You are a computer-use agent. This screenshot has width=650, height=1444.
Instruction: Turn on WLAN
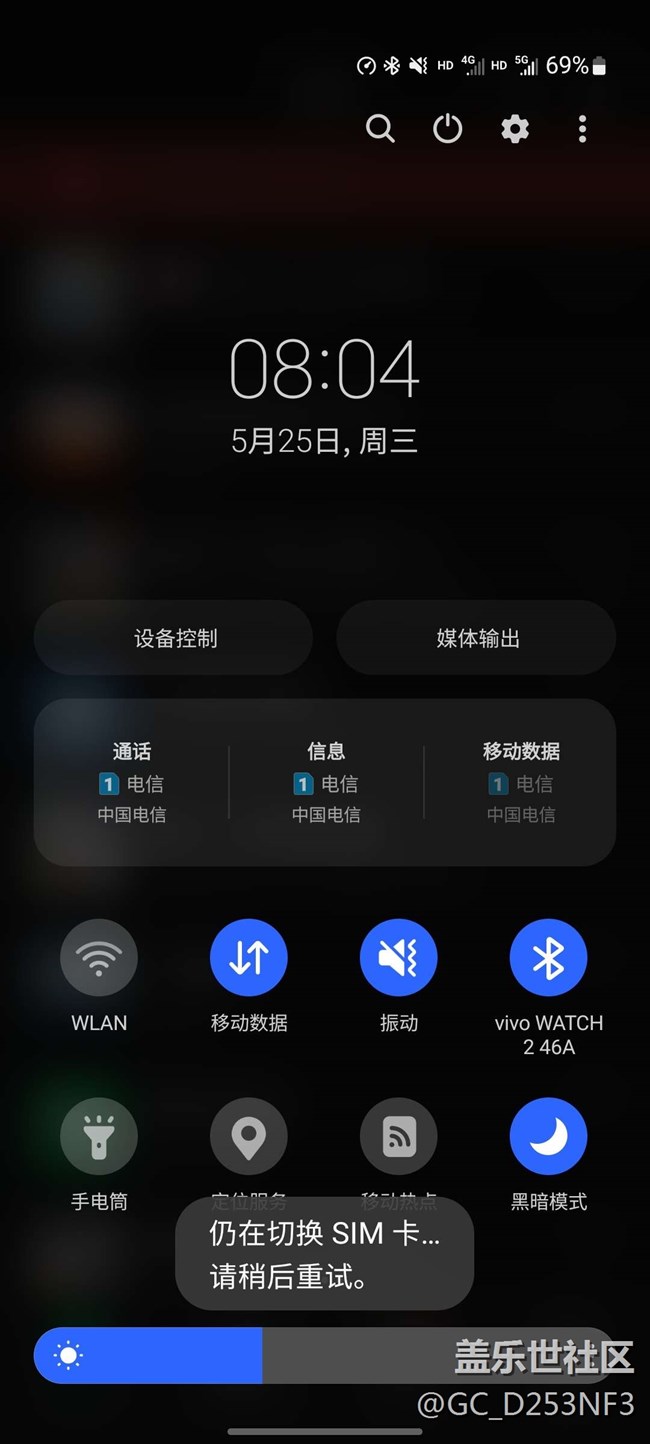tap(99, 957)
